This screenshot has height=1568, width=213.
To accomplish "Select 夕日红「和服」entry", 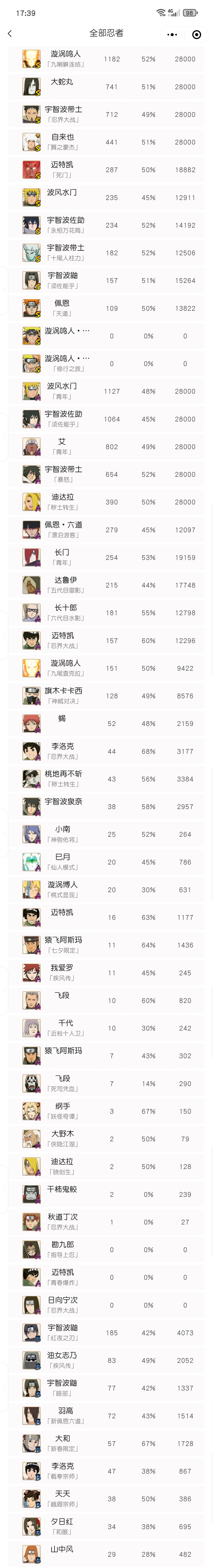I will point(106,1526).
